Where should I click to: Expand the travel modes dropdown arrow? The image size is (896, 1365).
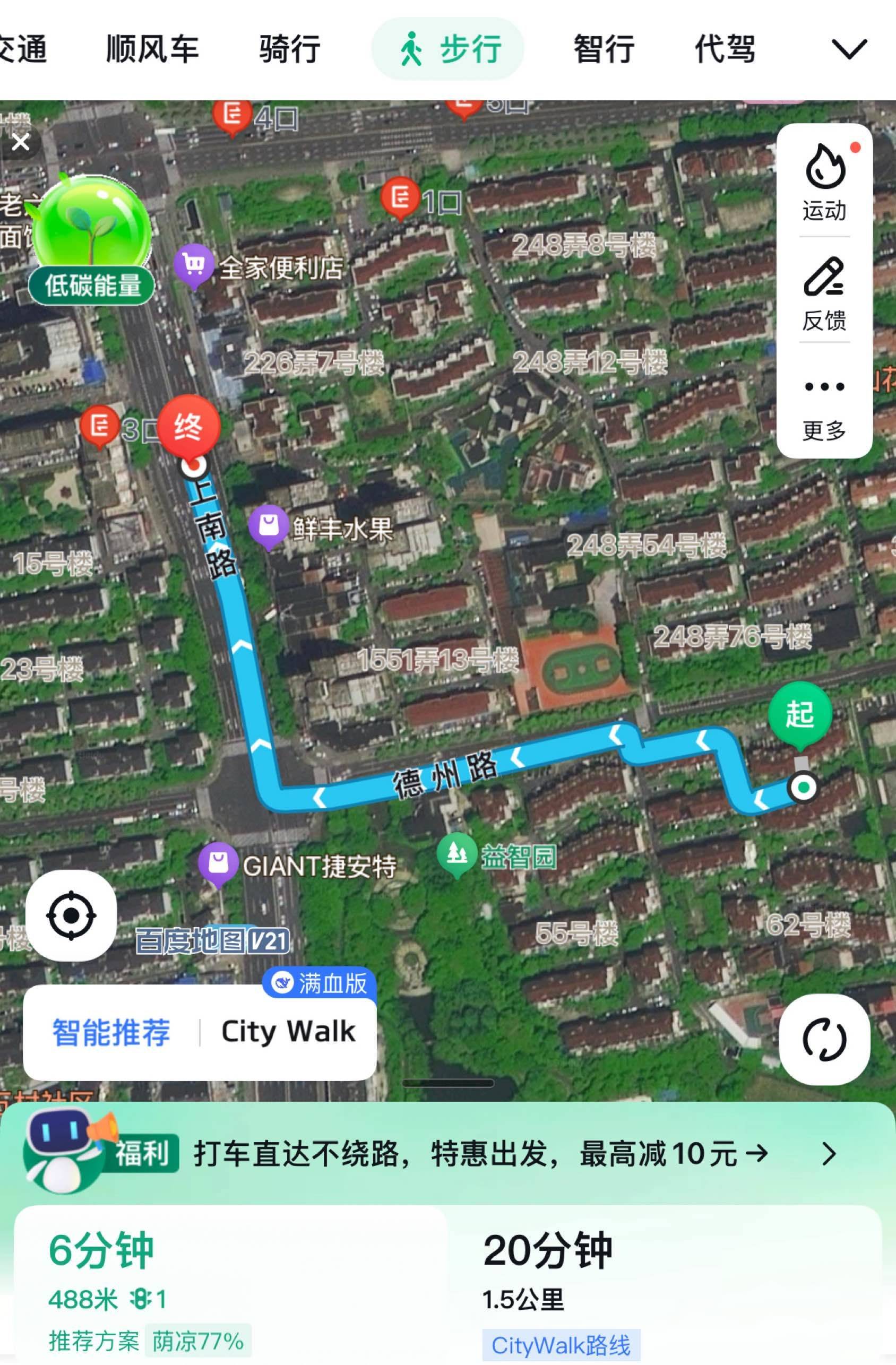click(x=849, y=49)
